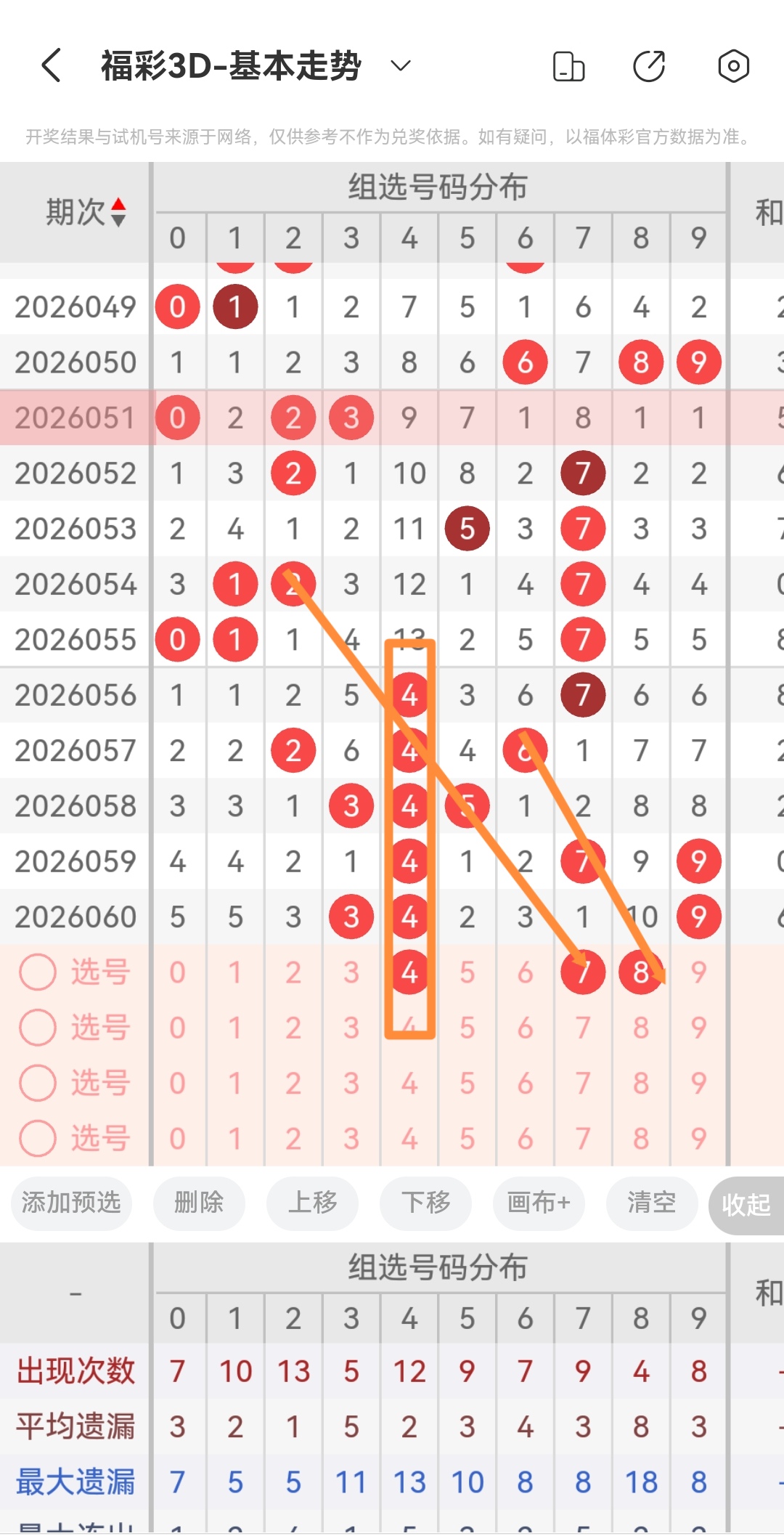Pick number 5 in the third 选号 row
Screen dimensions: 784x1536
[x=467, y=1083]
